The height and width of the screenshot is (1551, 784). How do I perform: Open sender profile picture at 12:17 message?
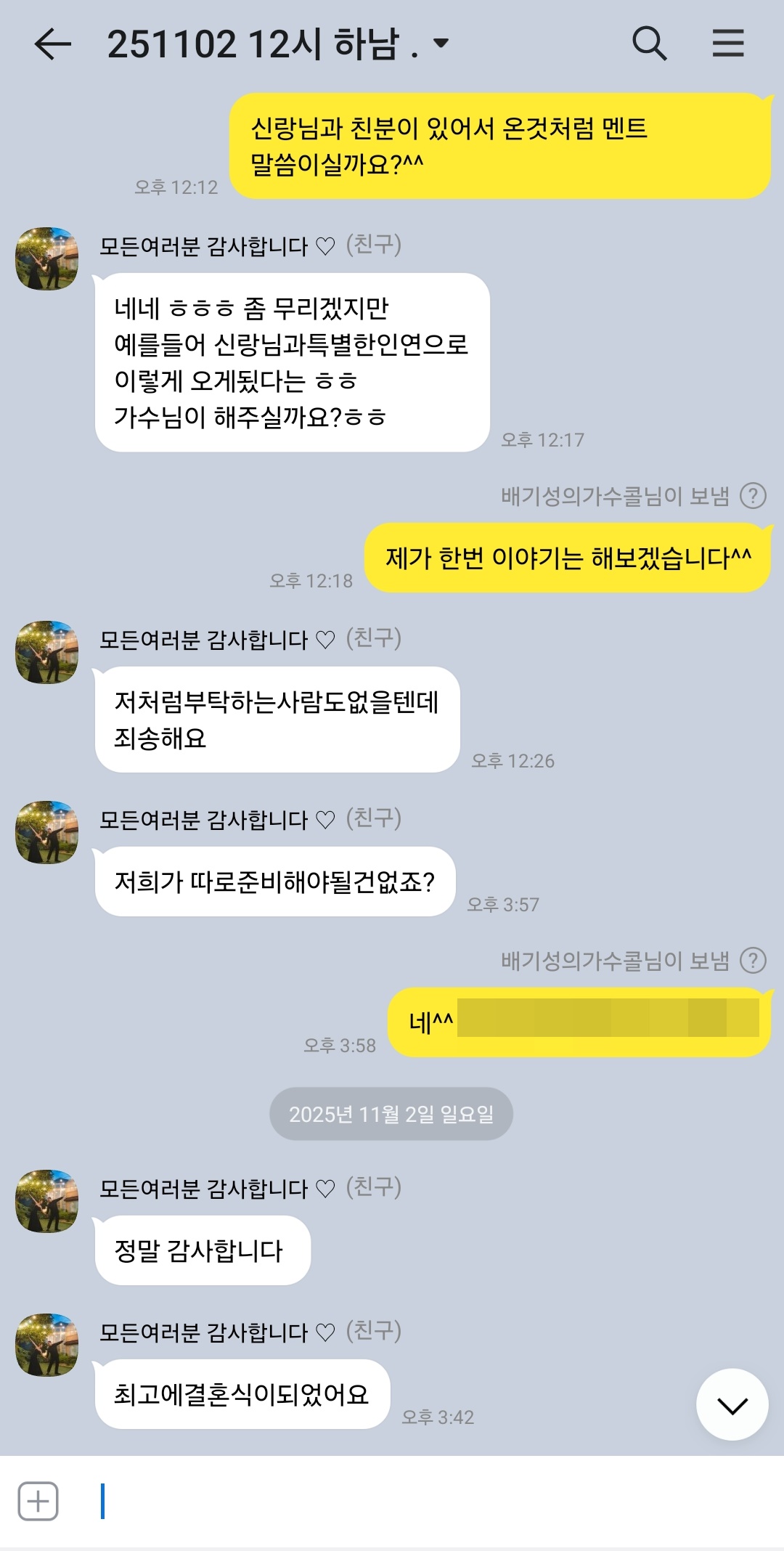coord(47,258)
